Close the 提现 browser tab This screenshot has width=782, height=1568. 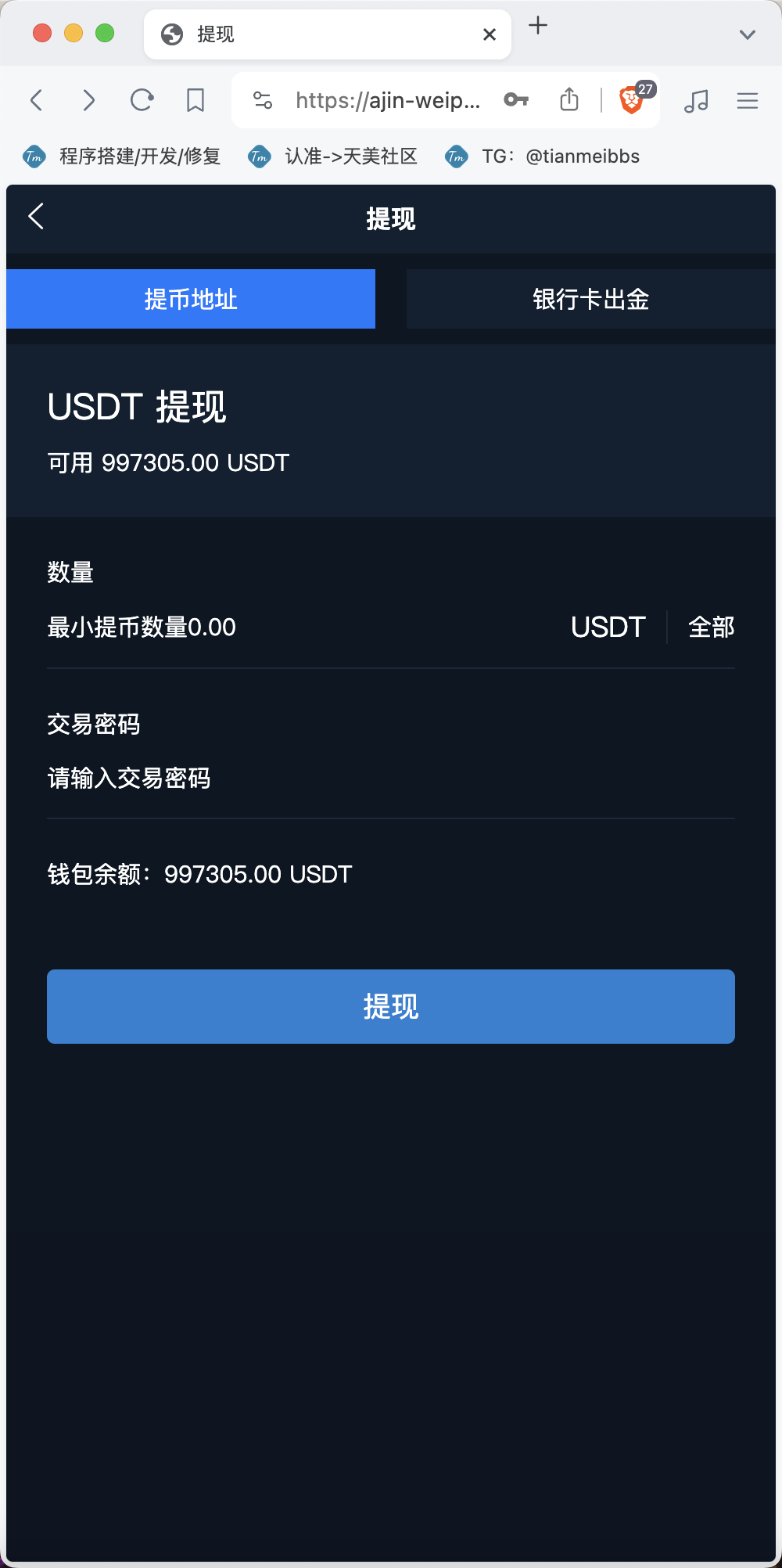pos(490,34)
